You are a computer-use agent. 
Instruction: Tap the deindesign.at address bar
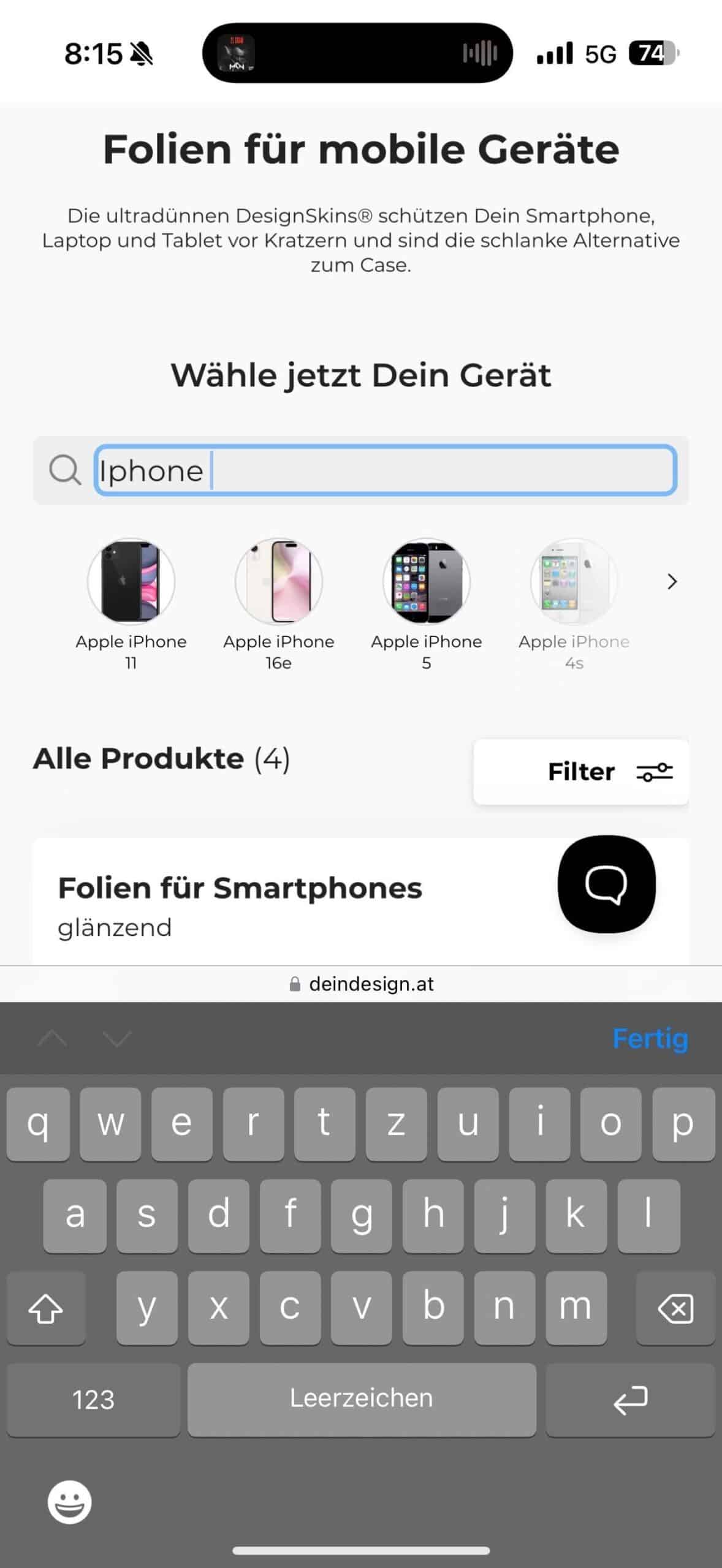[x=361, y=983]
